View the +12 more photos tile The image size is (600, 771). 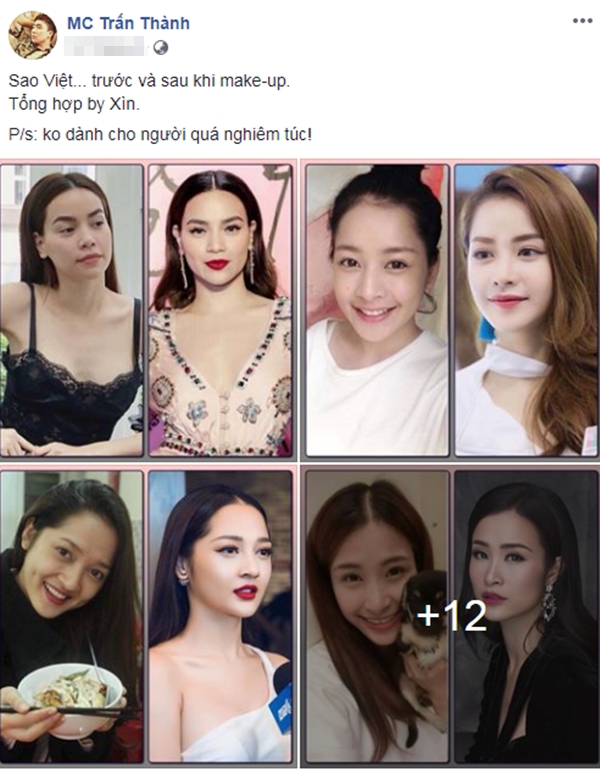(x=450, y=615)
